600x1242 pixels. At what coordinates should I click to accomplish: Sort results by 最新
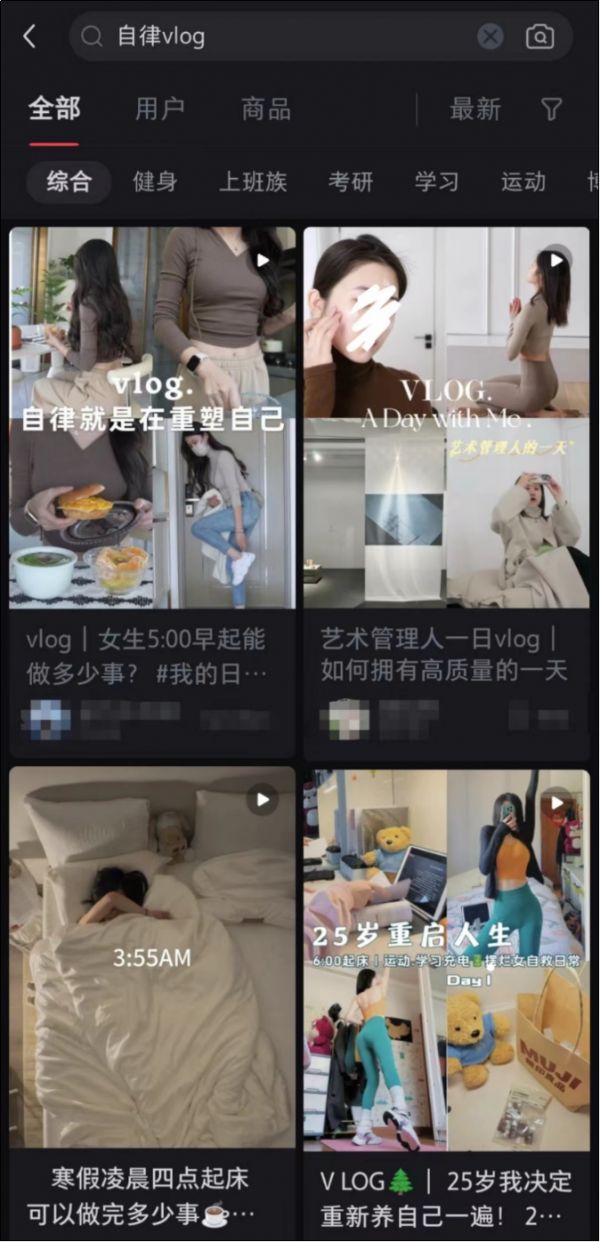pyautogui.click(x=475, y=109)
